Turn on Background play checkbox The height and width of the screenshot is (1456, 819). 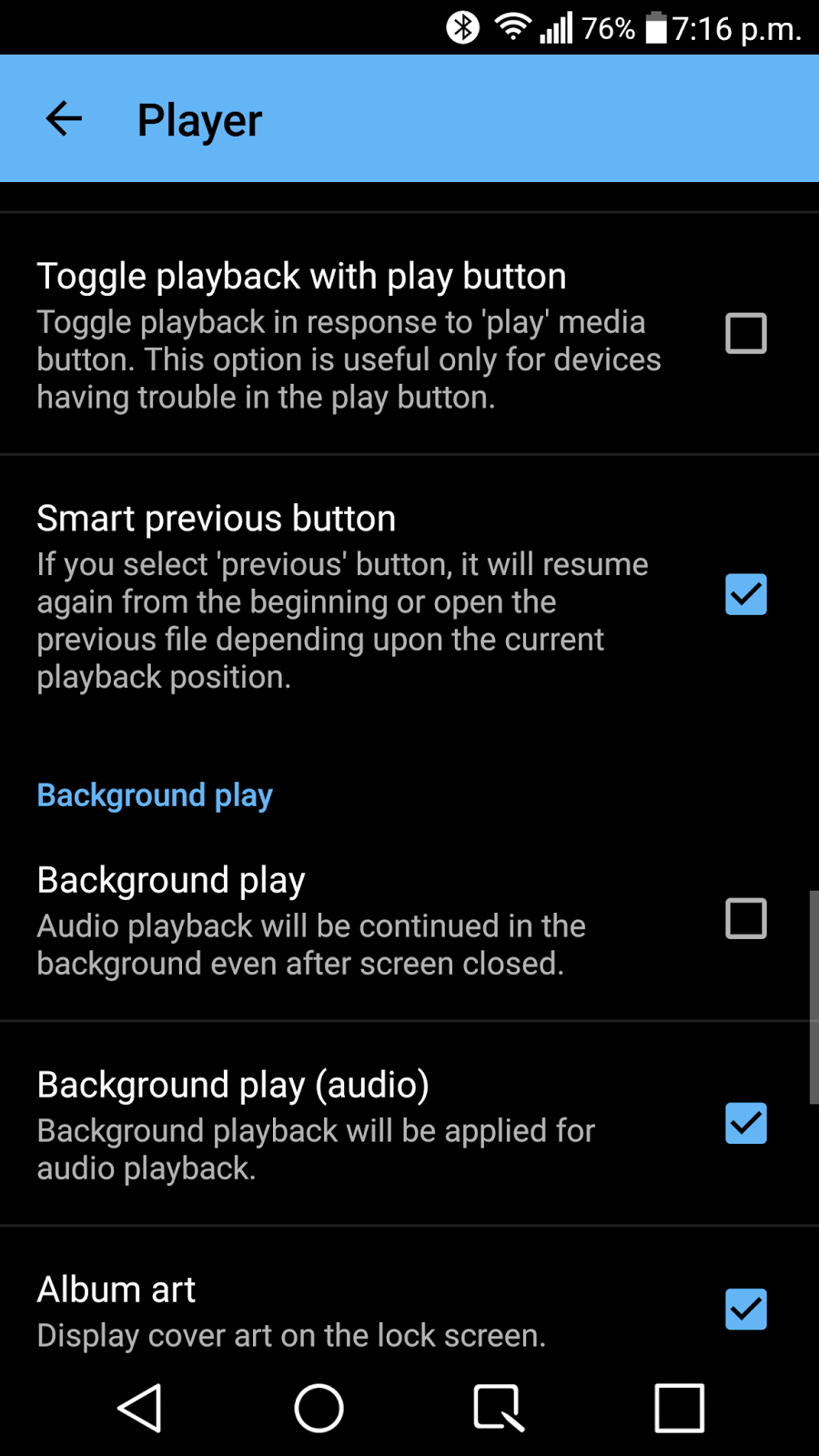745,918
